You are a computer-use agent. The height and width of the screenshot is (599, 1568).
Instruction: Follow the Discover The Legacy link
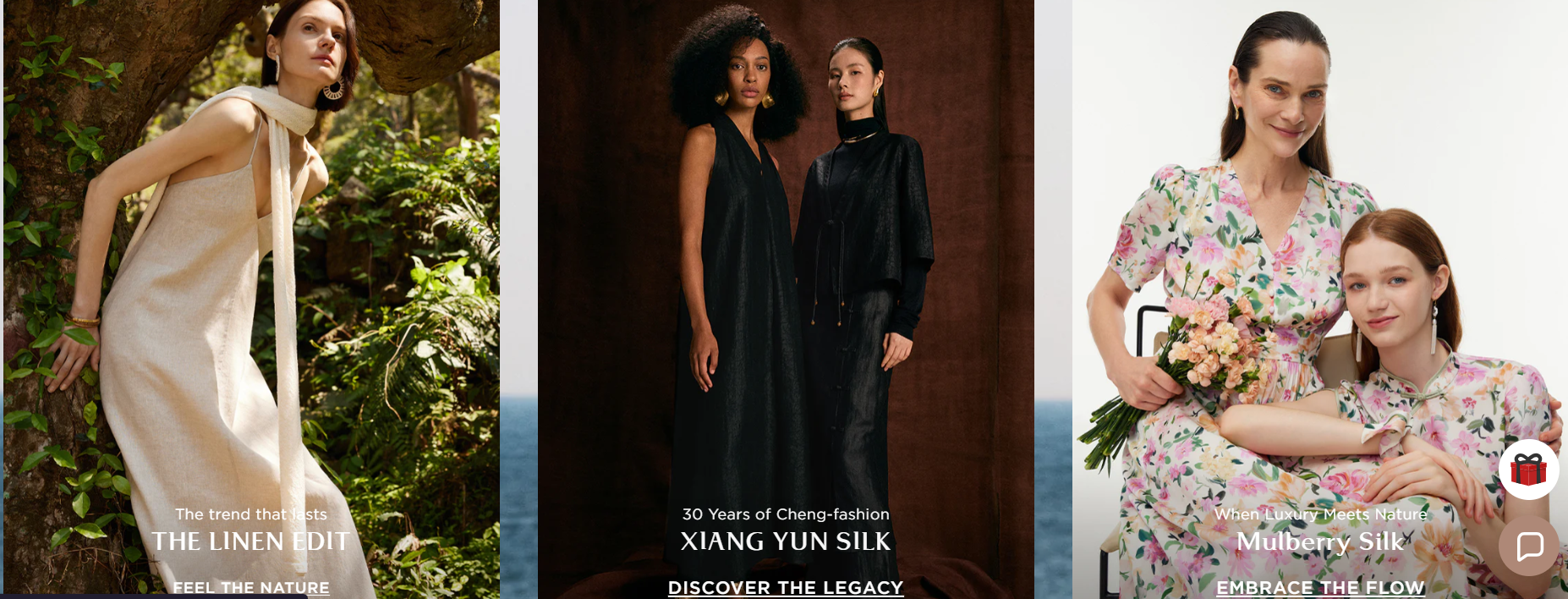coord(785,587)
